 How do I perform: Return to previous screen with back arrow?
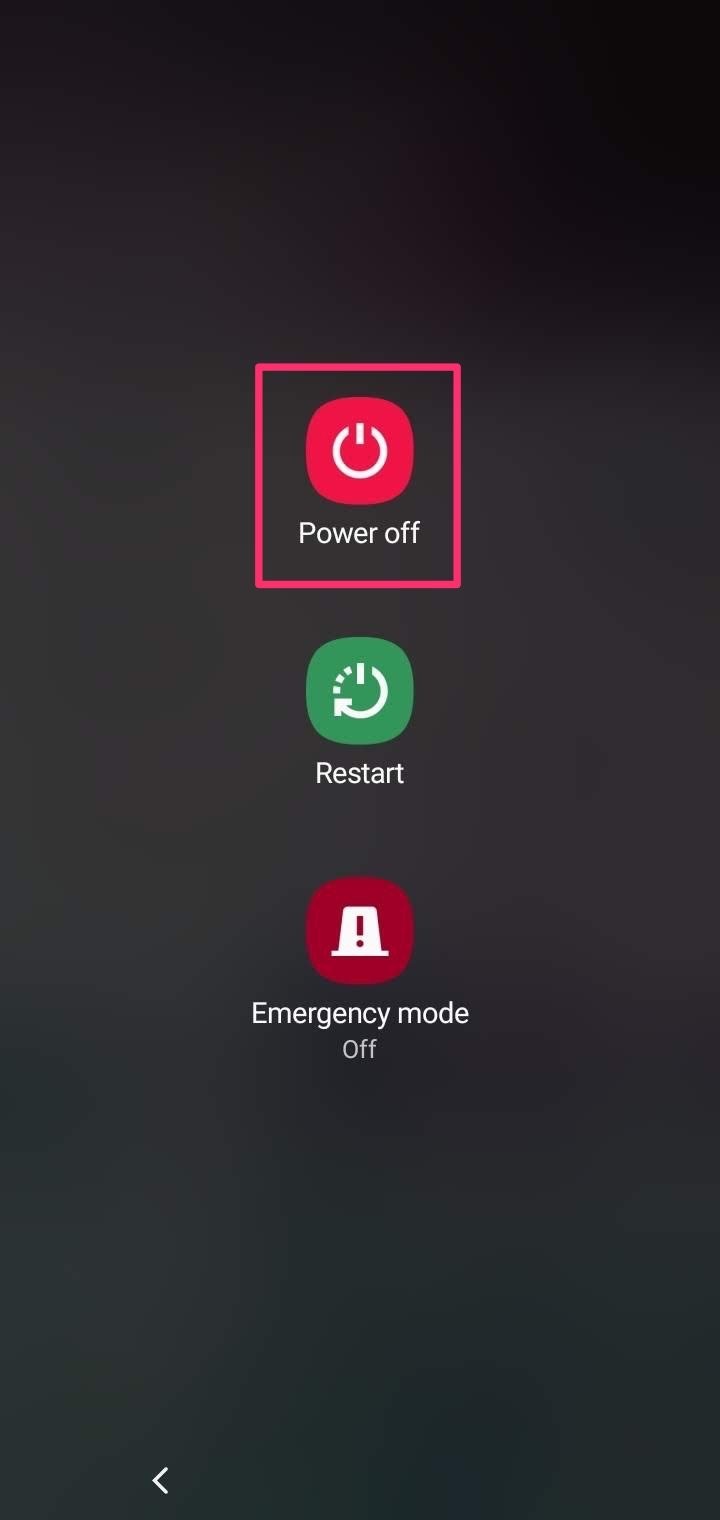pos(160,1480)
